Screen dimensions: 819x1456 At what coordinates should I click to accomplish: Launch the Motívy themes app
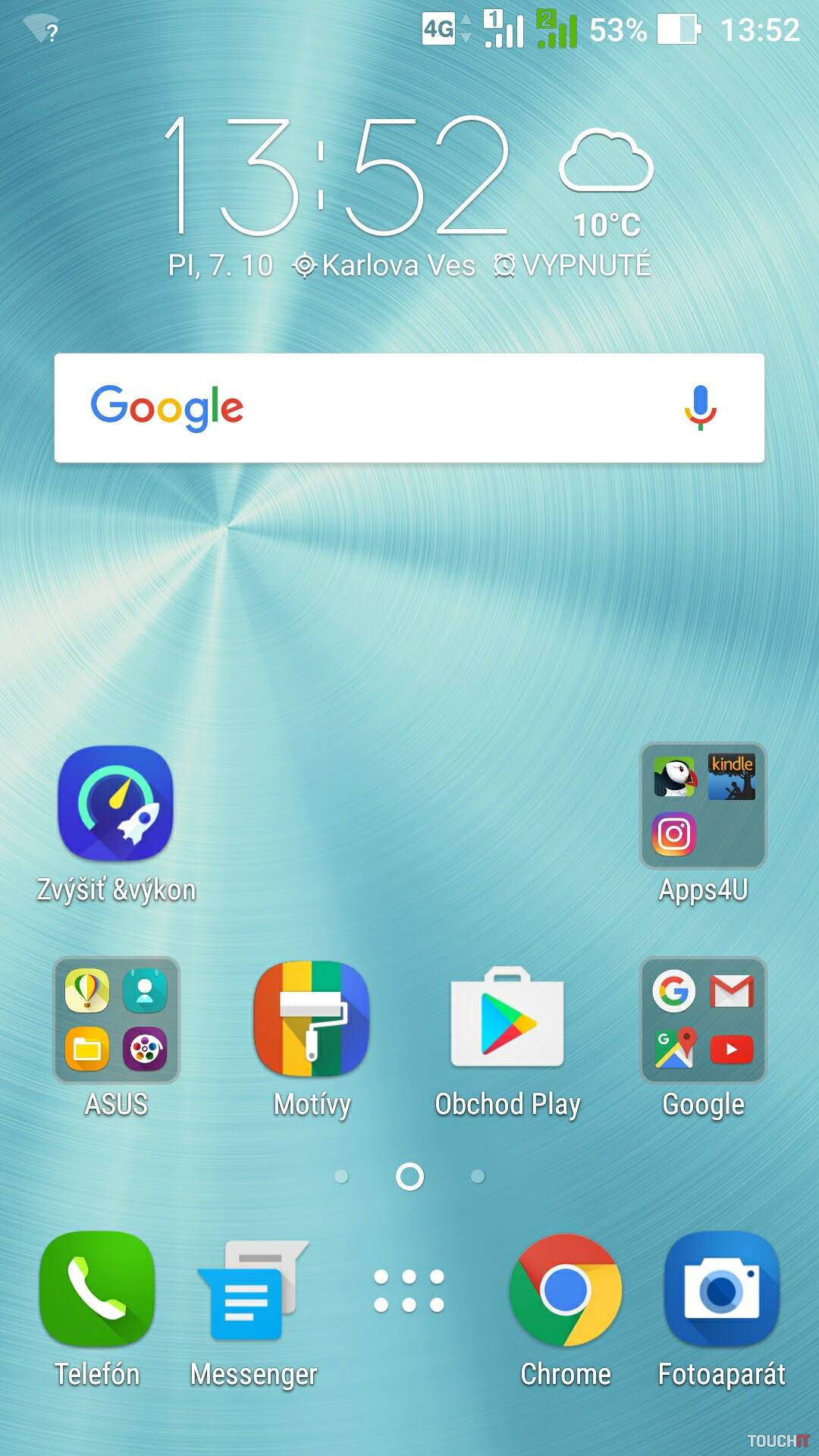pos(312,1020)
